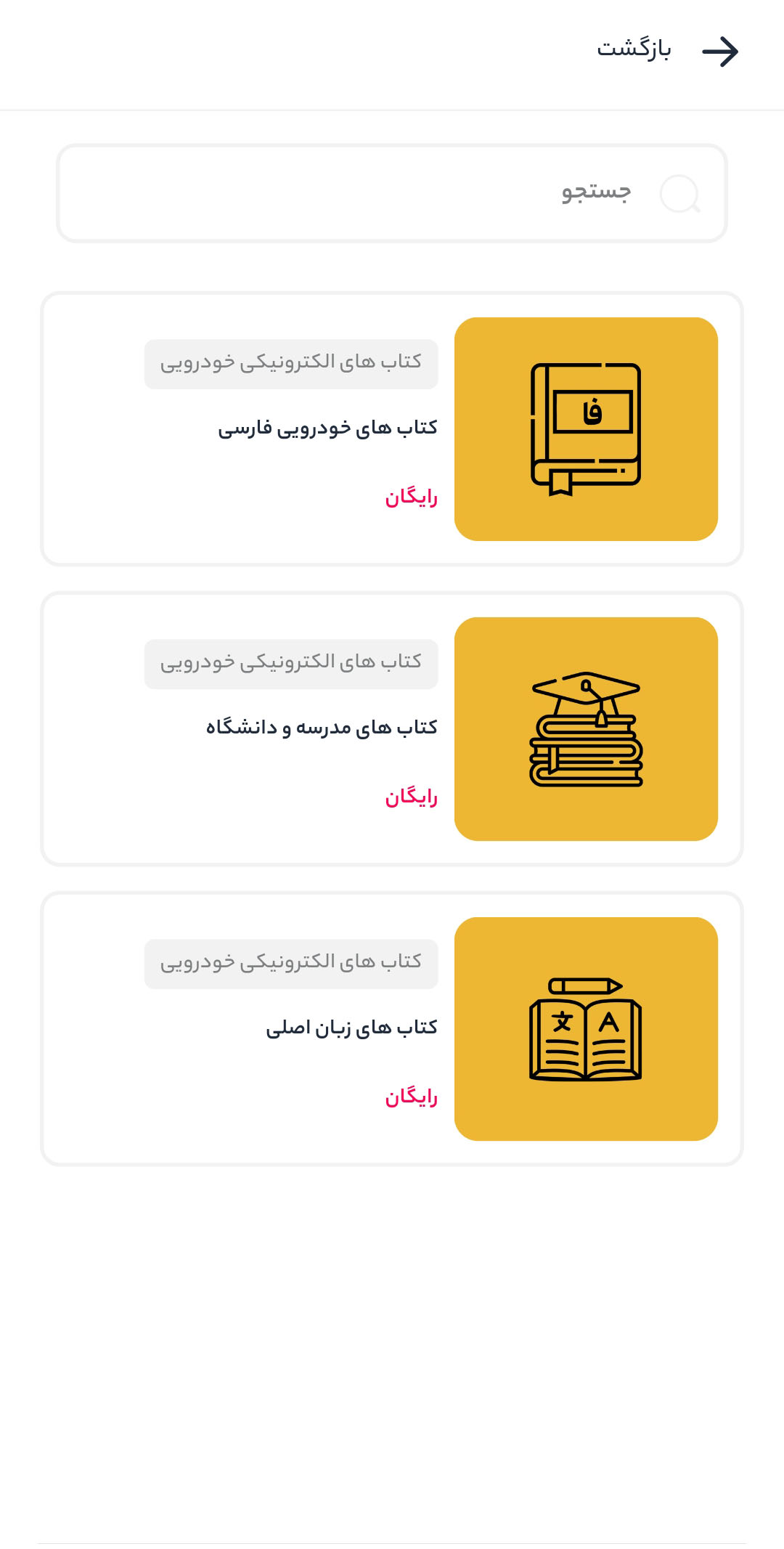
Task: Open the کتاب های خودرویی فارسی card
Action: coord(392,428)
